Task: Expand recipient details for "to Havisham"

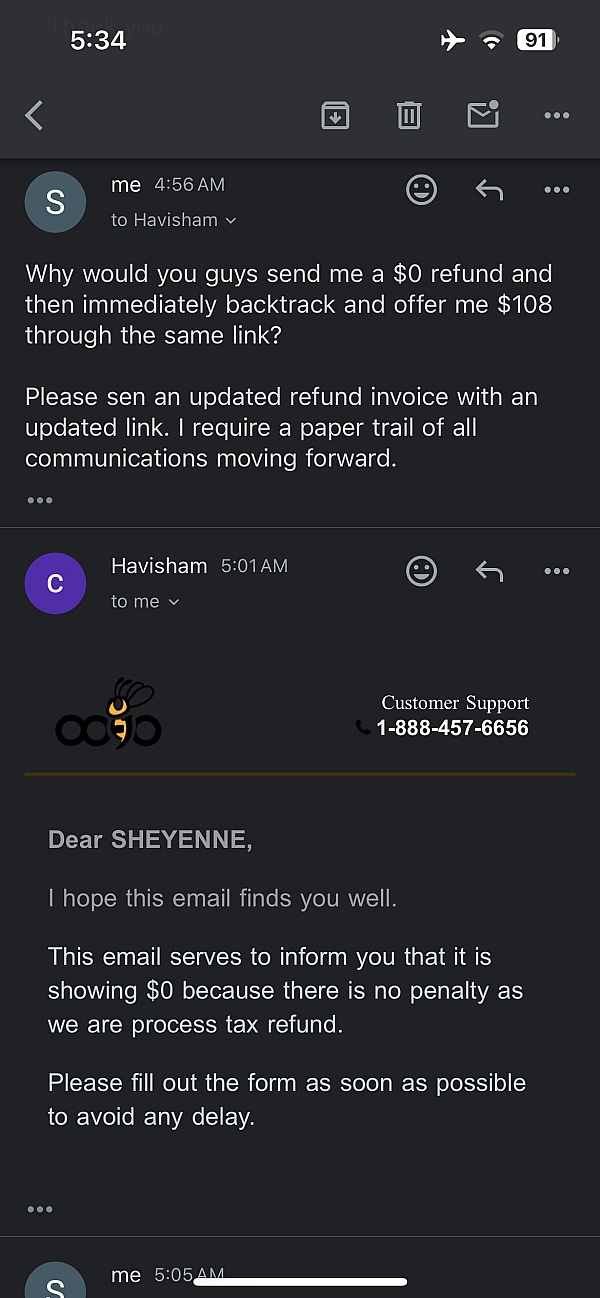Action: point(173,220)
